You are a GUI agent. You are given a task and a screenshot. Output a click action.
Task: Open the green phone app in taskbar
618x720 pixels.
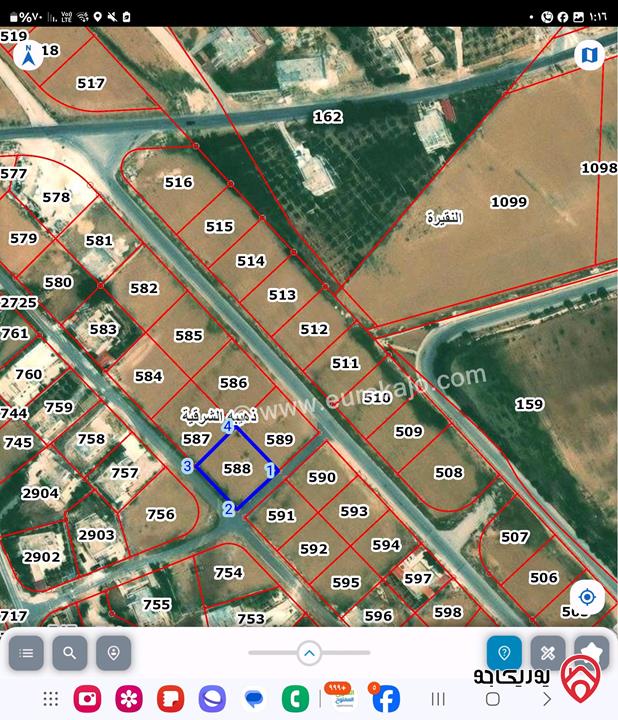pyautogui.click(x=294, y=698)
